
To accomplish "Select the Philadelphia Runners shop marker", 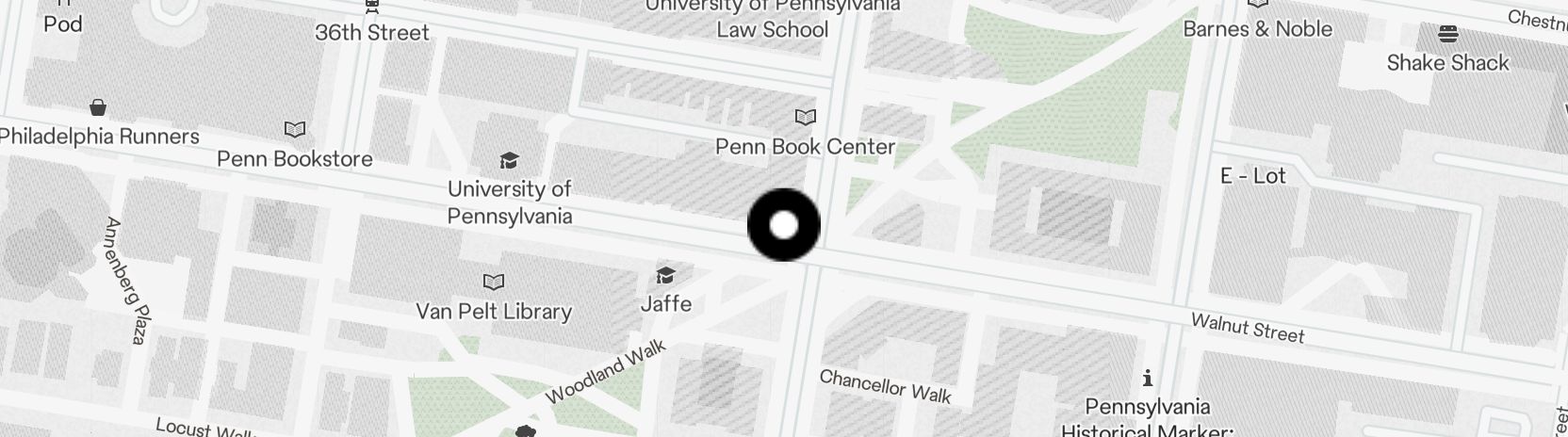I will click(97, 106).
